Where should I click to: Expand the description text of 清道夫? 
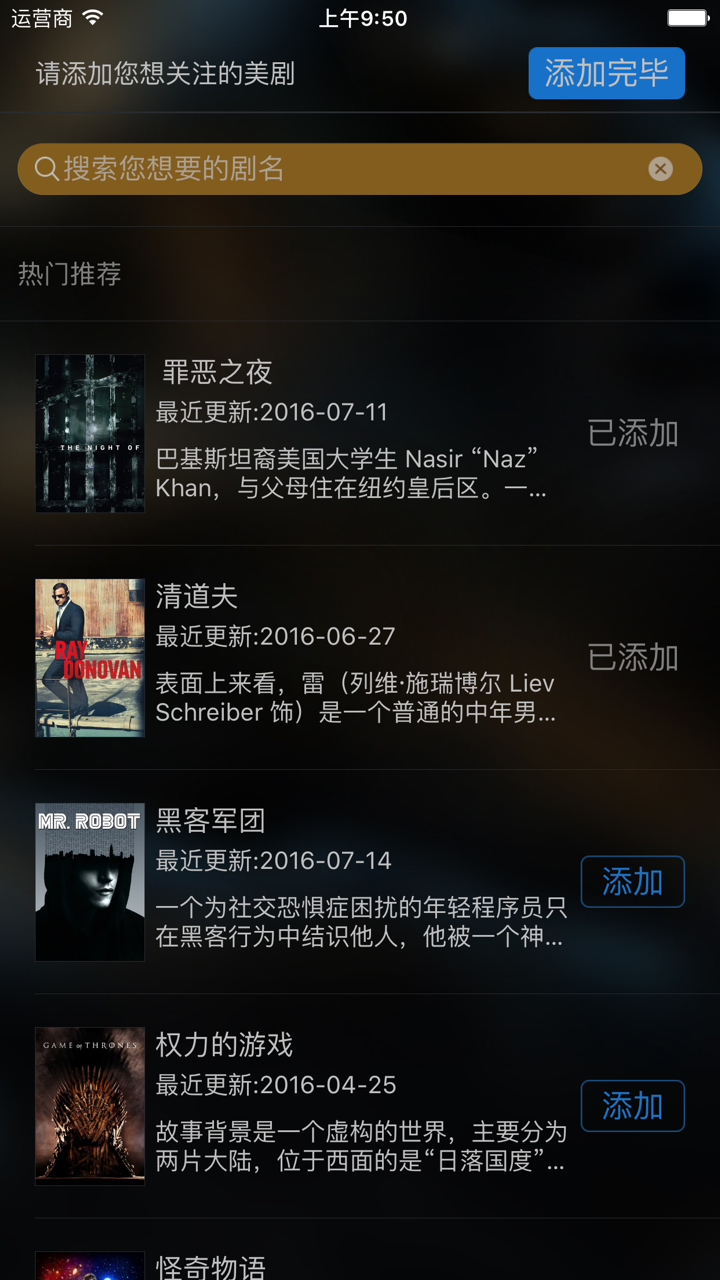360,698
